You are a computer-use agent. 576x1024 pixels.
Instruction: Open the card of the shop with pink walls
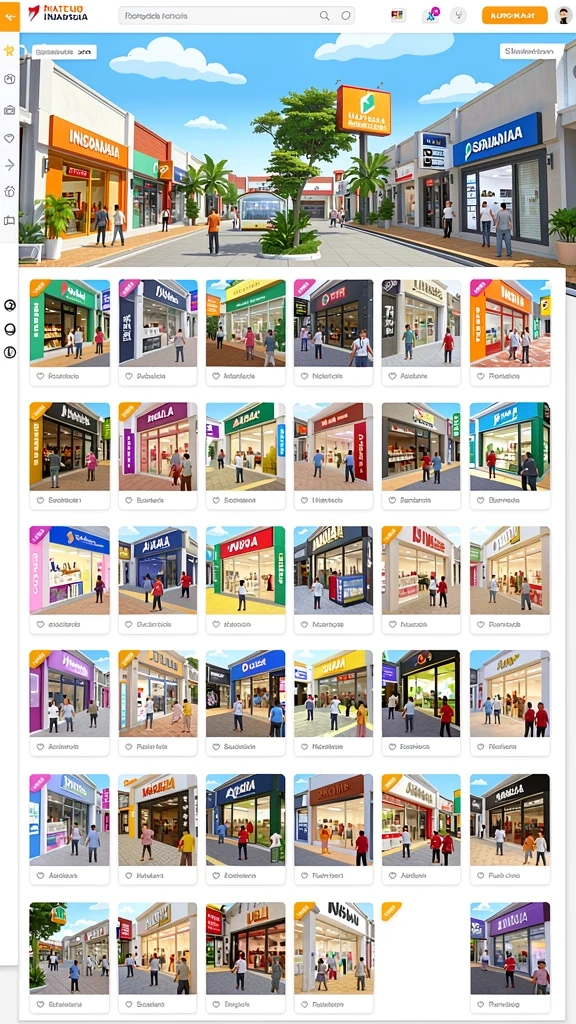[69, 580]
